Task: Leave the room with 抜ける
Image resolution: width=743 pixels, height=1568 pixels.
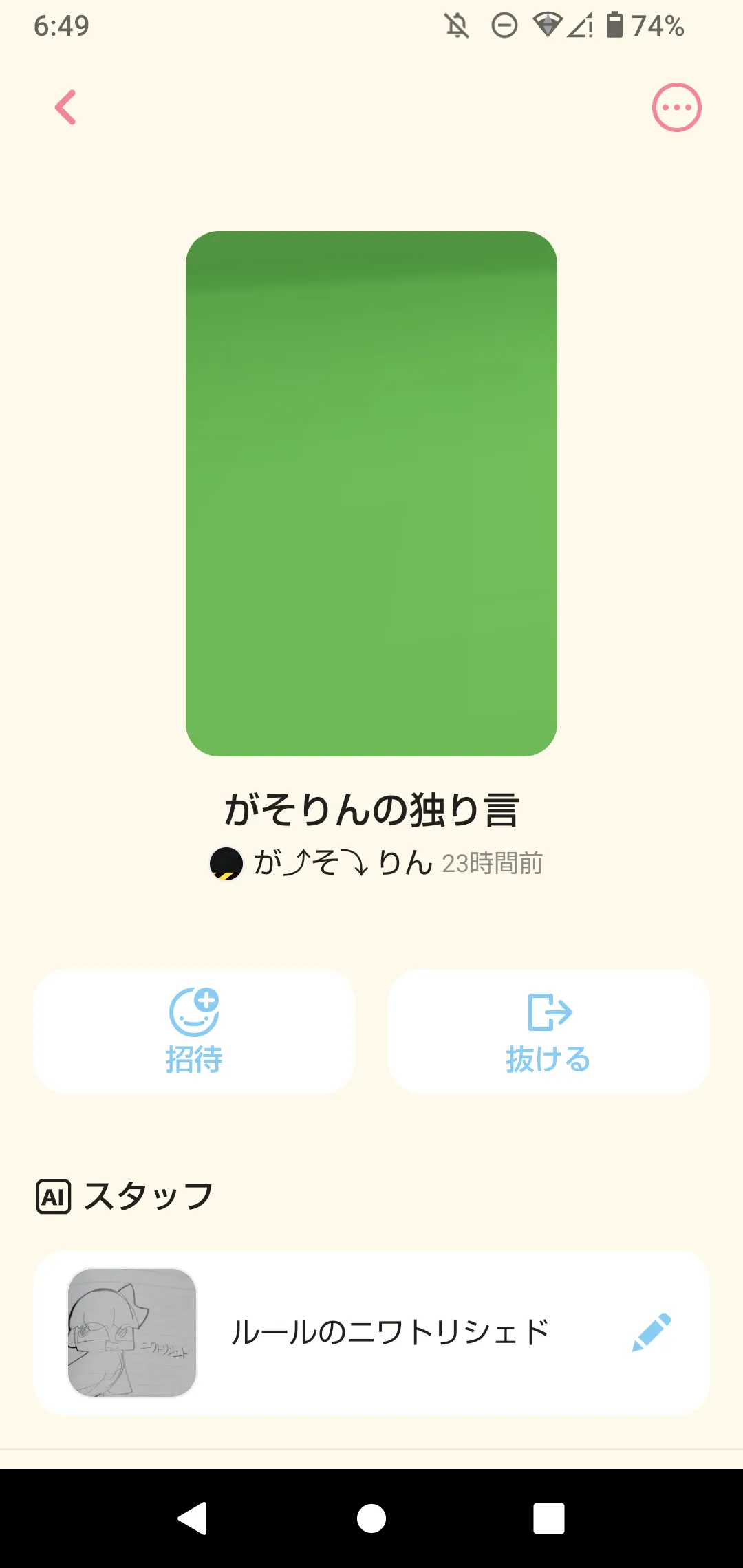Action: [548, 1031]
